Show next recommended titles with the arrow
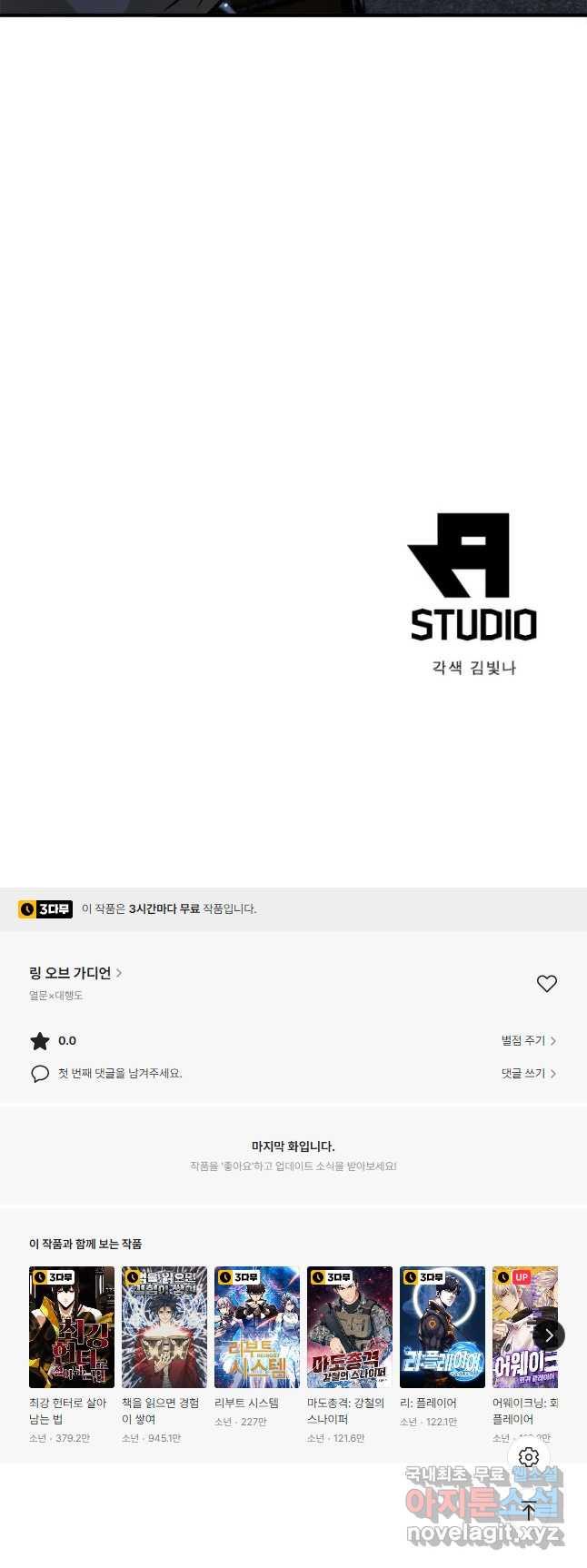Image resolution: width=587 pixels, height=1568 pixels. point(549,1335)
